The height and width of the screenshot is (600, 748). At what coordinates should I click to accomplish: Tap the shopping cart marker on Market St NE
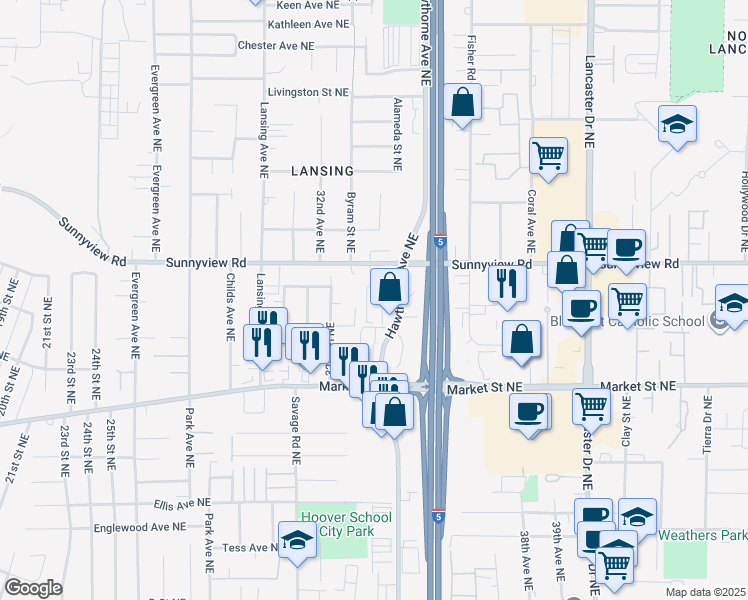tap(591, 406)
